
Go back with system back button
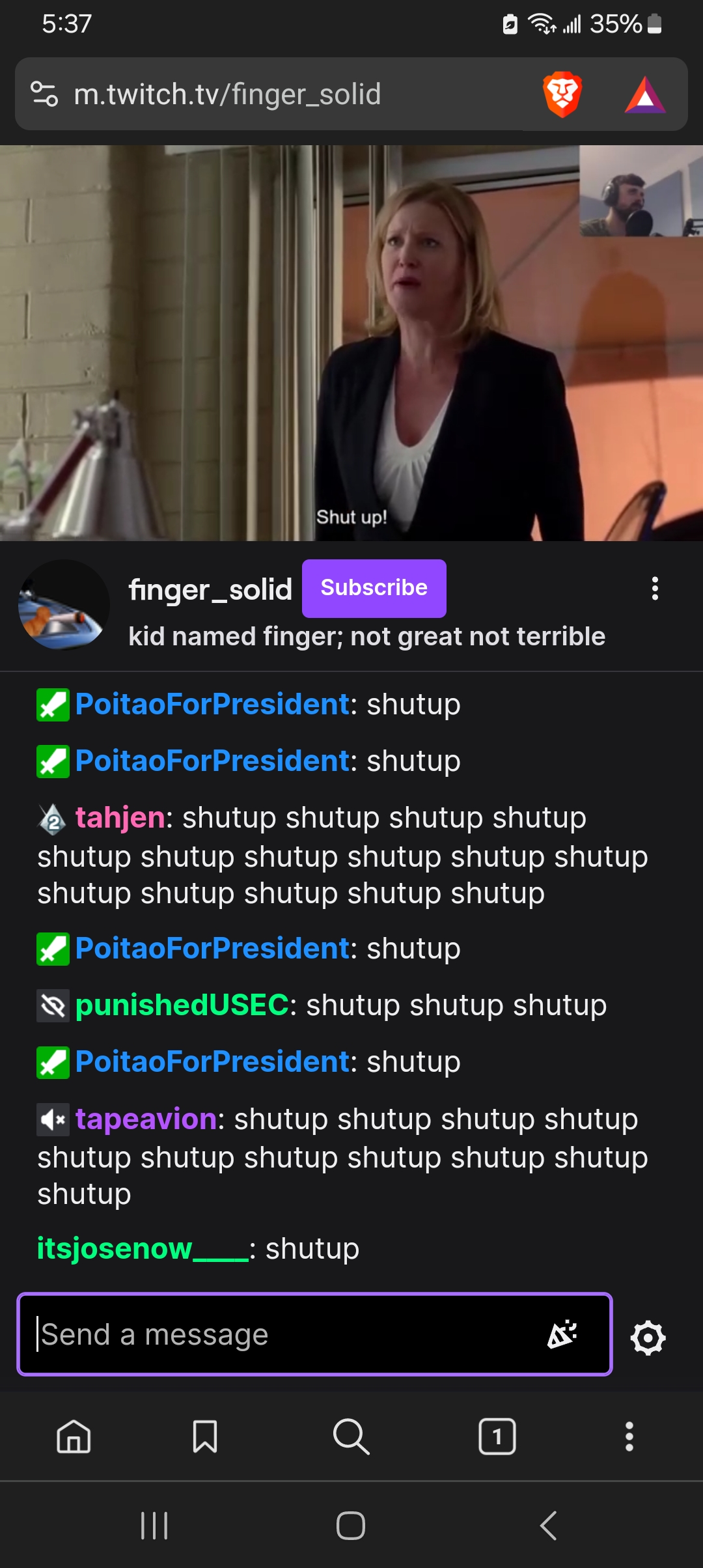(x=549, y=1525)
